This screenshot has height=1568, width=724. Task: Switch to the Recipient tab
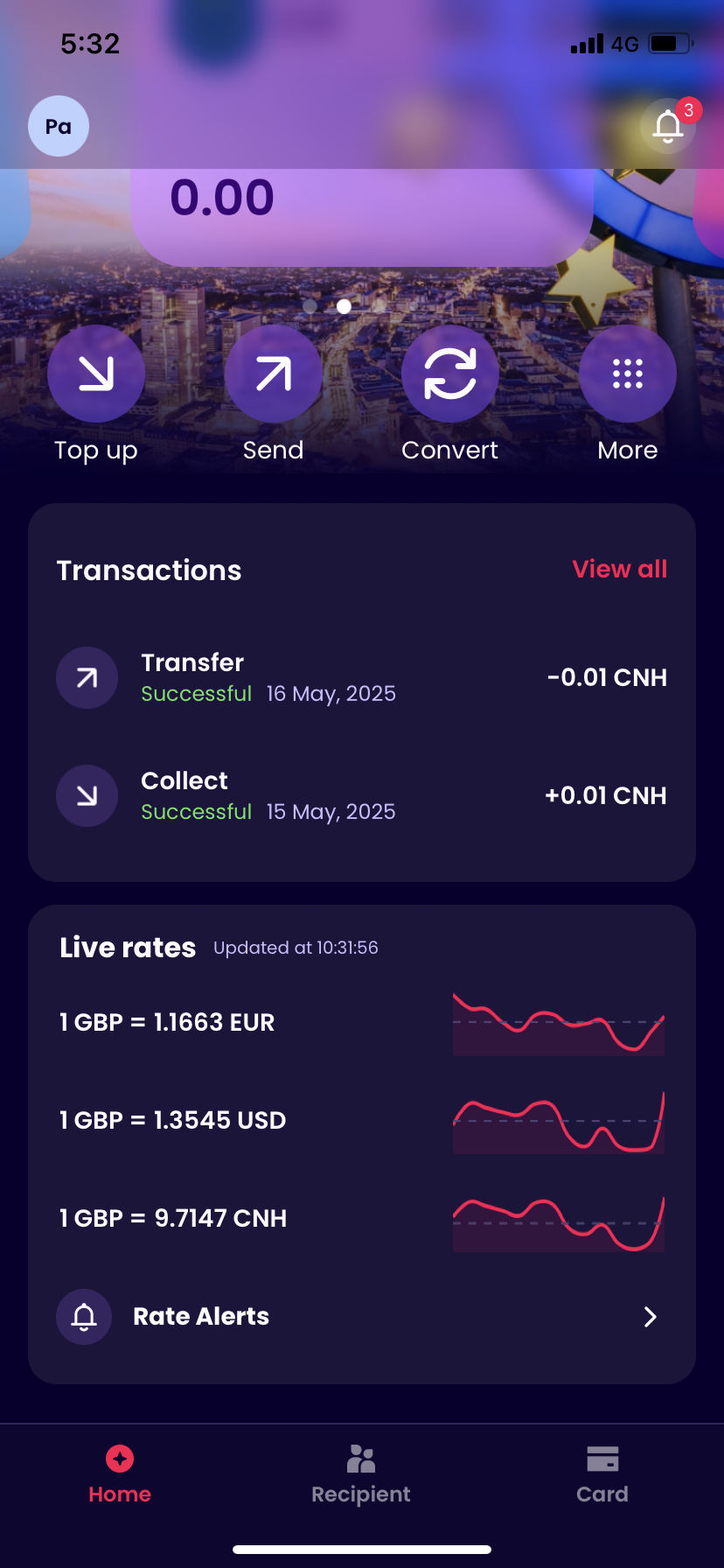pos(361,1475)
